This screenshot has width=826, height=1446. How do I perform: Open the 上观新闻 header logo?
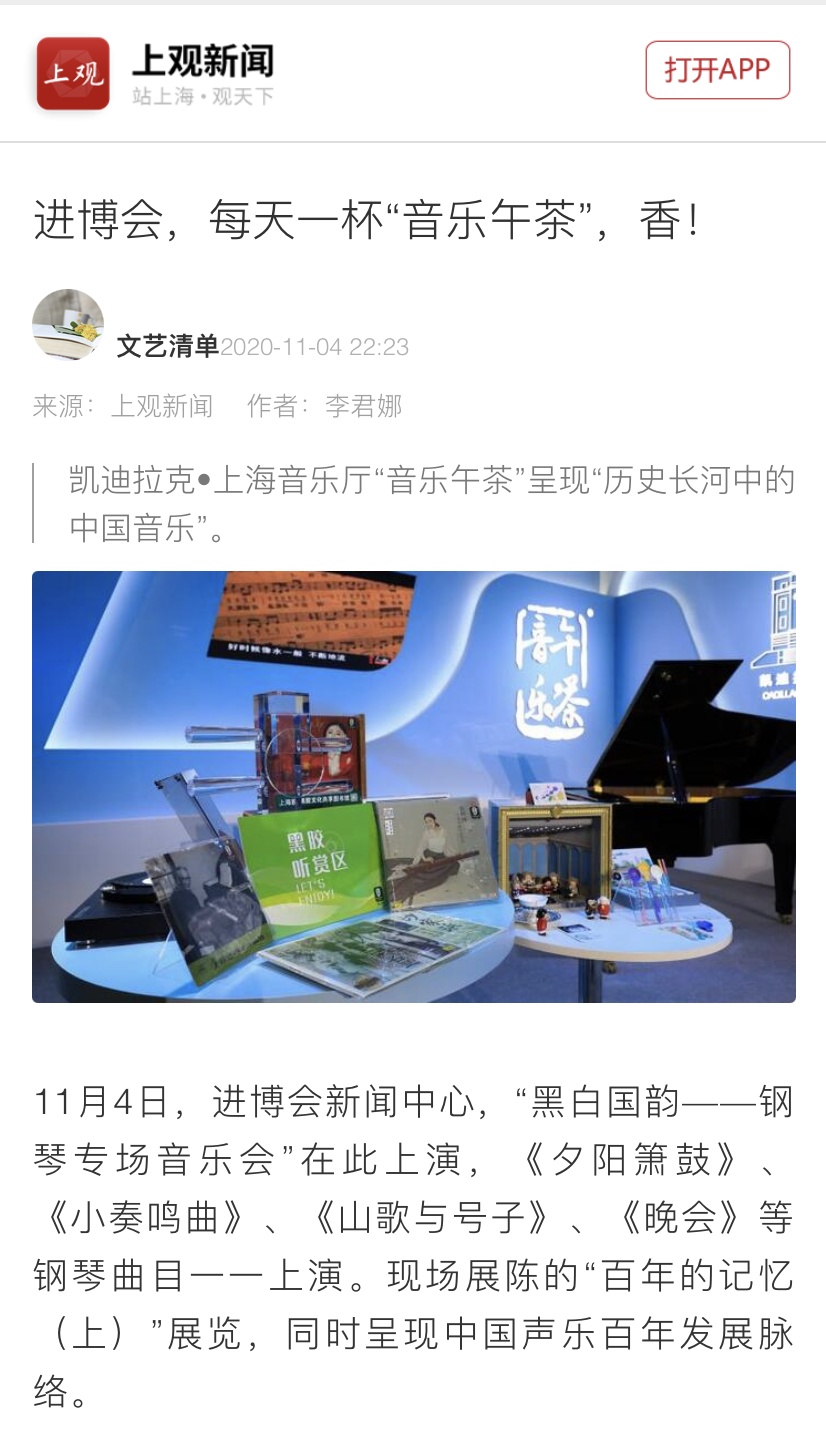tap(73, 73)
